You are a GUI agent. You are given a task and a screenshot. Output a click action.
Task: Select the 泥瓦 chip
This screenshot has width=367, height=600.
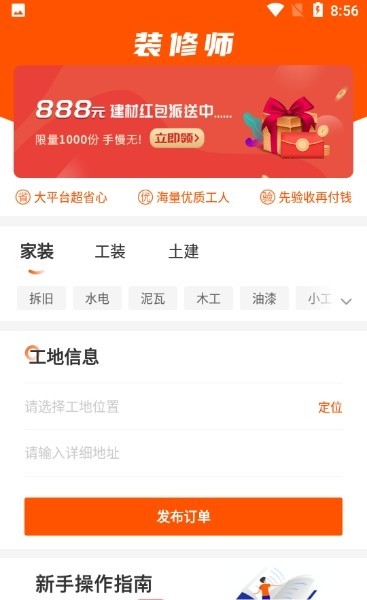click(x=153, y=298)
